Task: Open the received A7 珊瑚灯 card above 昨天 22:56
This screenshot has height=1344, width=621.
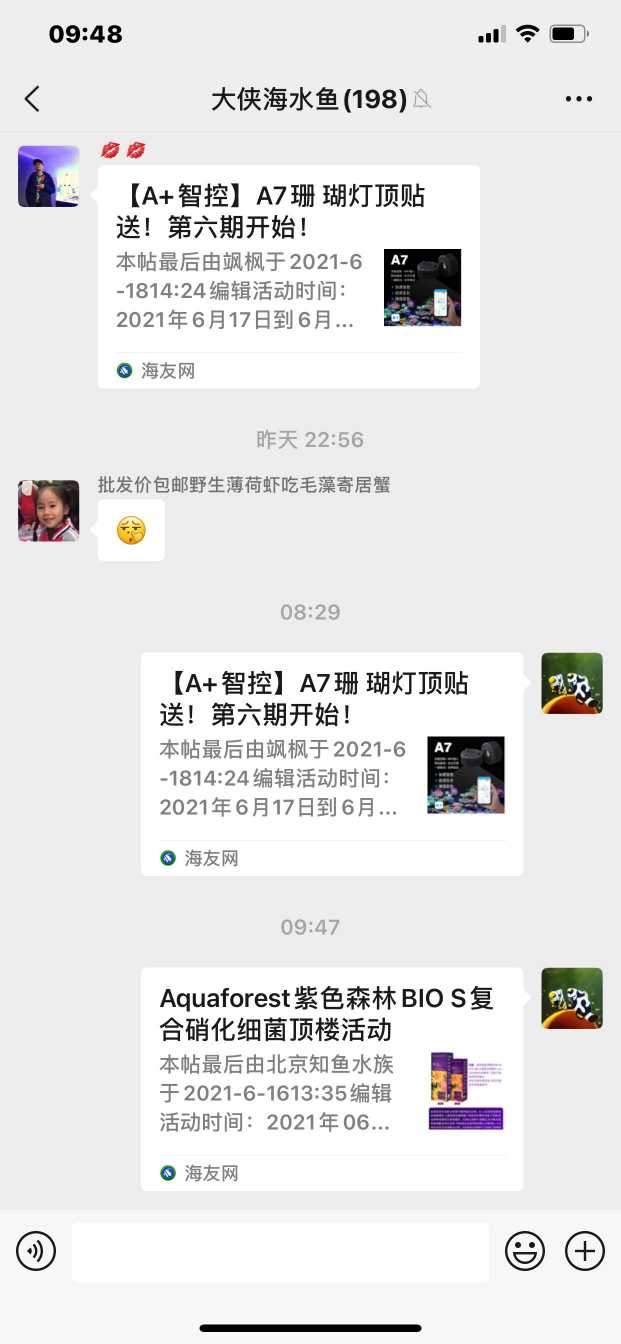Action: pos(288,276)
